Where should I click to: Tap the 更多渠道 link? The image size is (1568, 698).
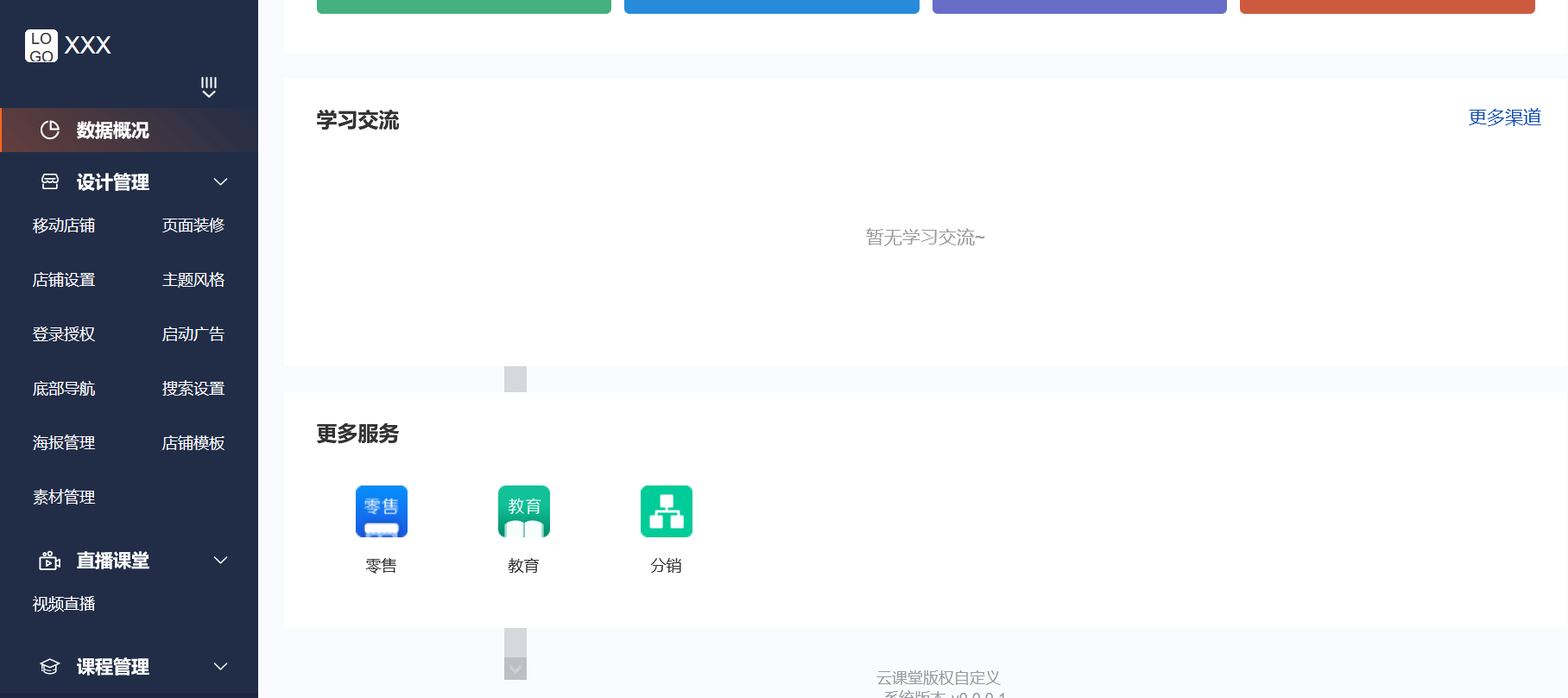coord(1504,117)
